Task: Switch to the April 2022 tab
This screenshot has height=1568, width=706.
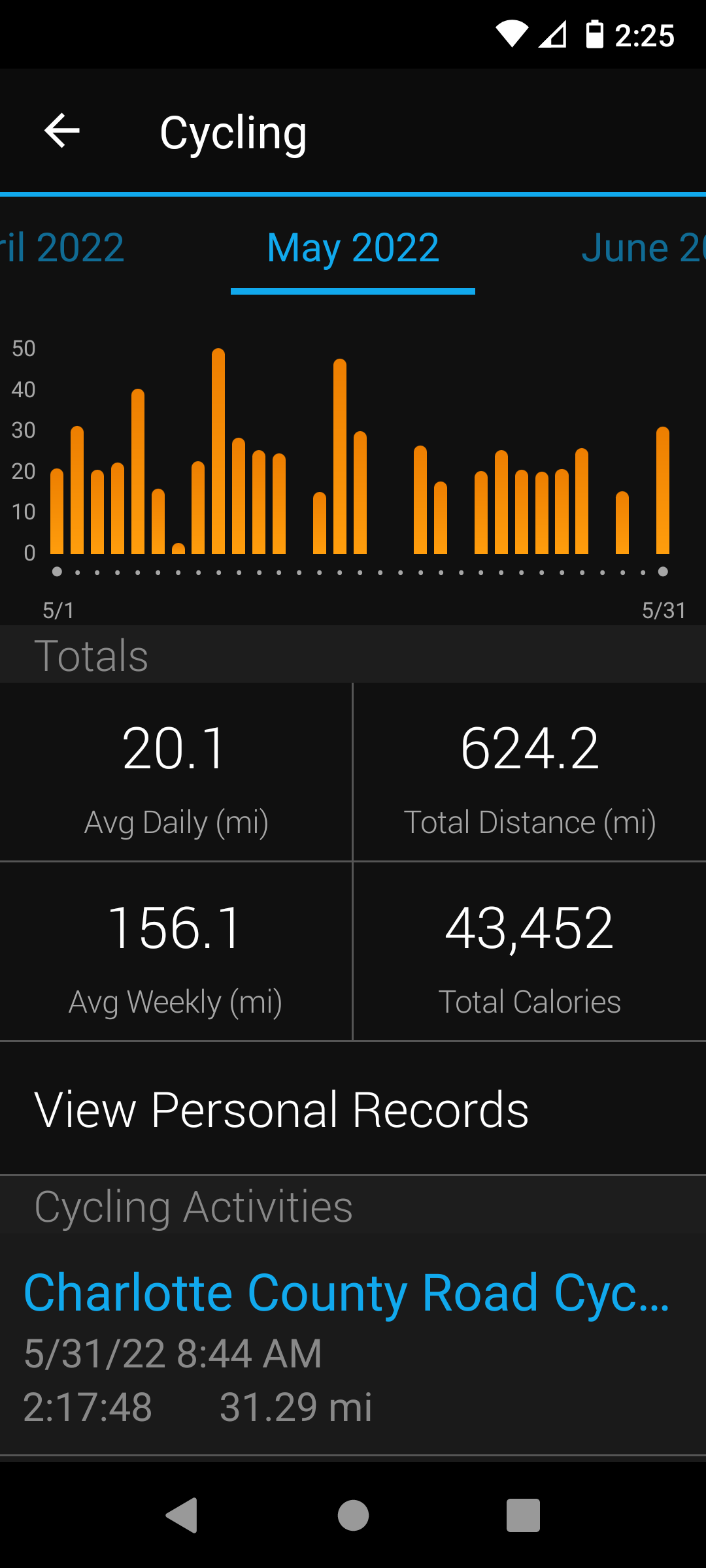Action: pos(63,248)
